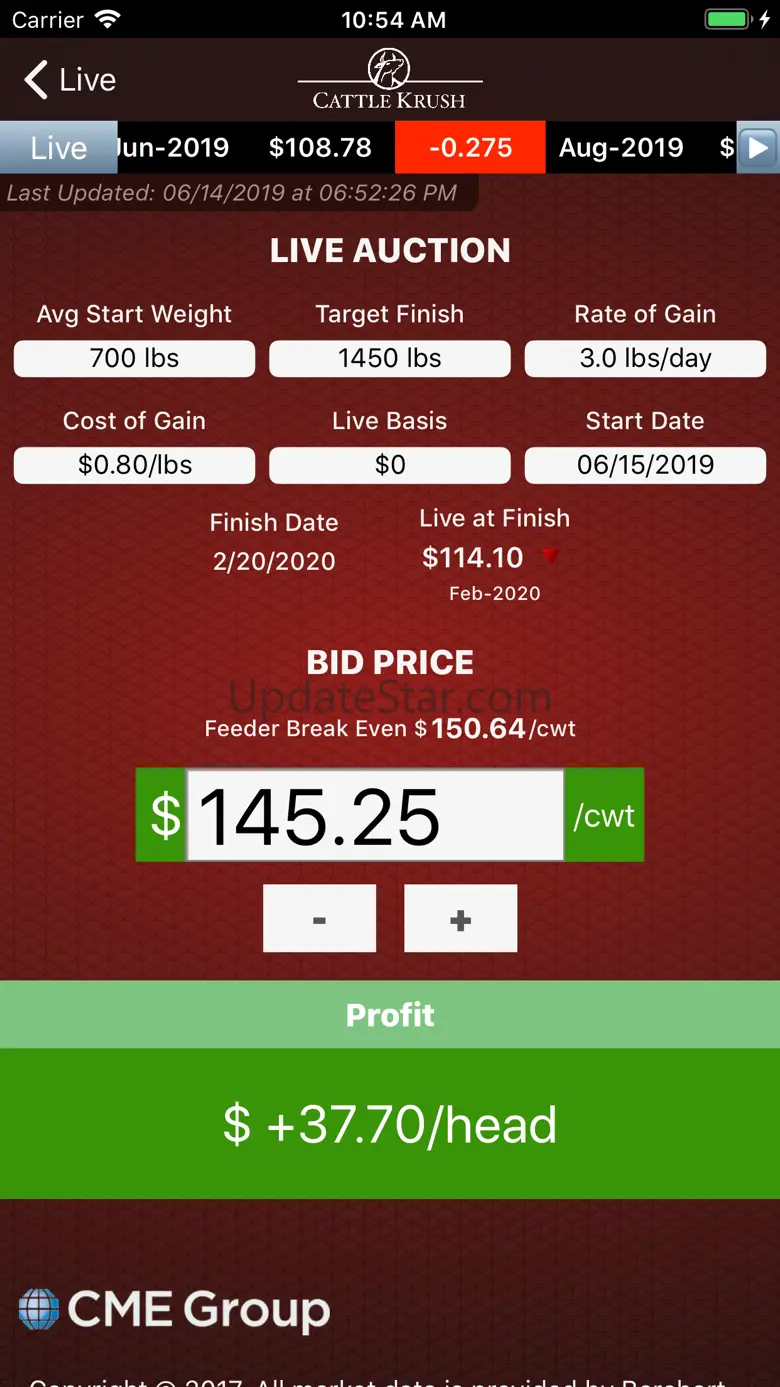Advance the futures ticker with the arrow

[x=758, y=148]
